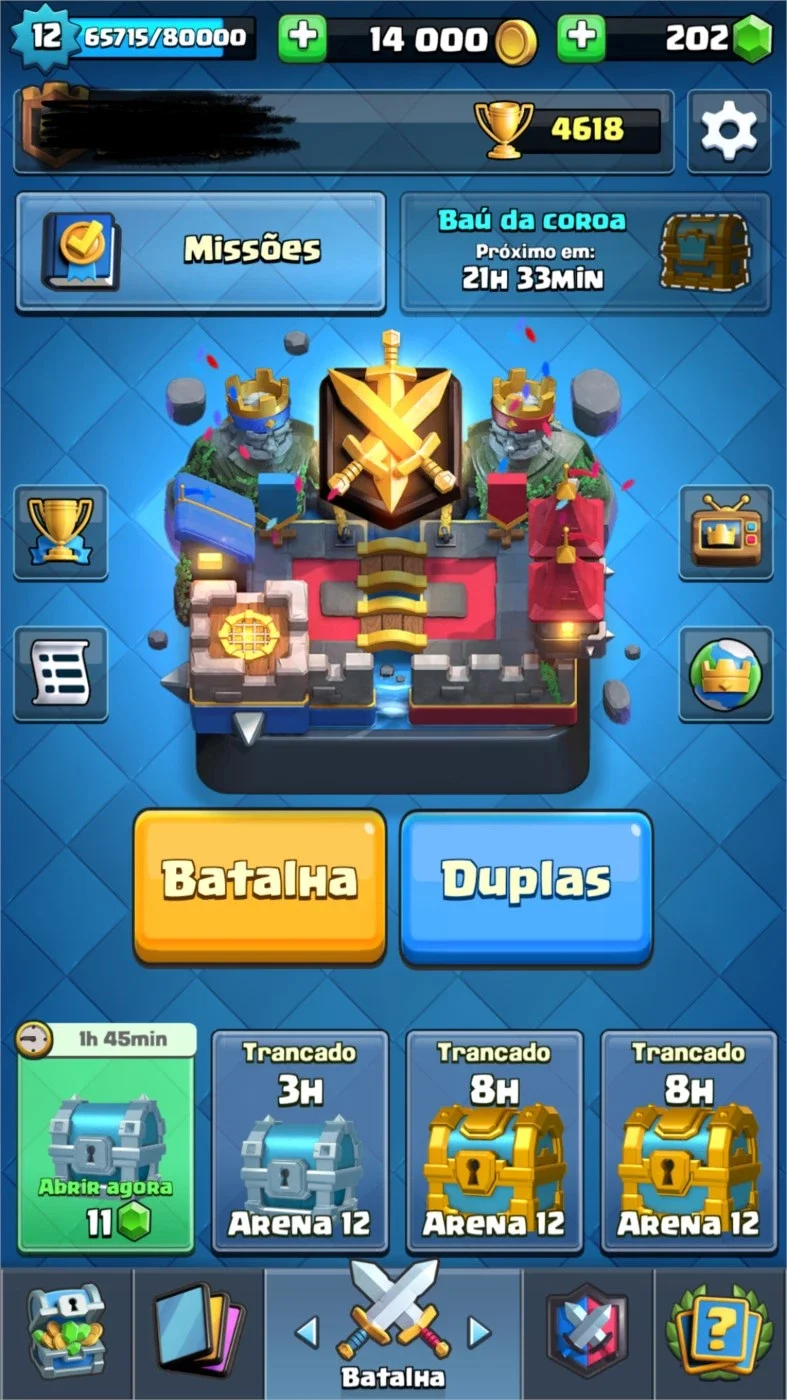Tap the green plus to add gold

[x=302, y=39]
